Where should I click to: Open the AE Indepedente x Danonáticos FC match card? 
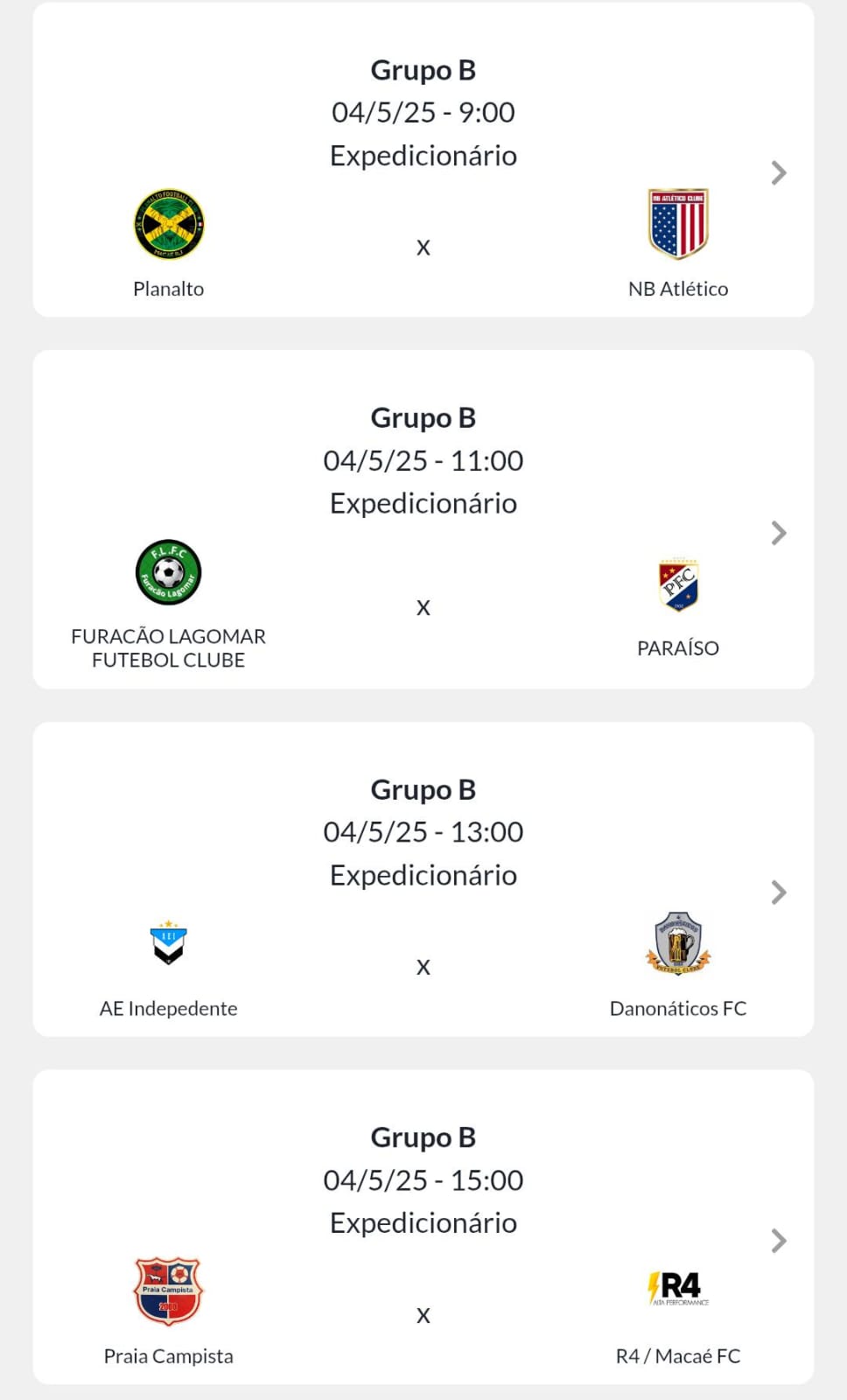coord(423,878)
